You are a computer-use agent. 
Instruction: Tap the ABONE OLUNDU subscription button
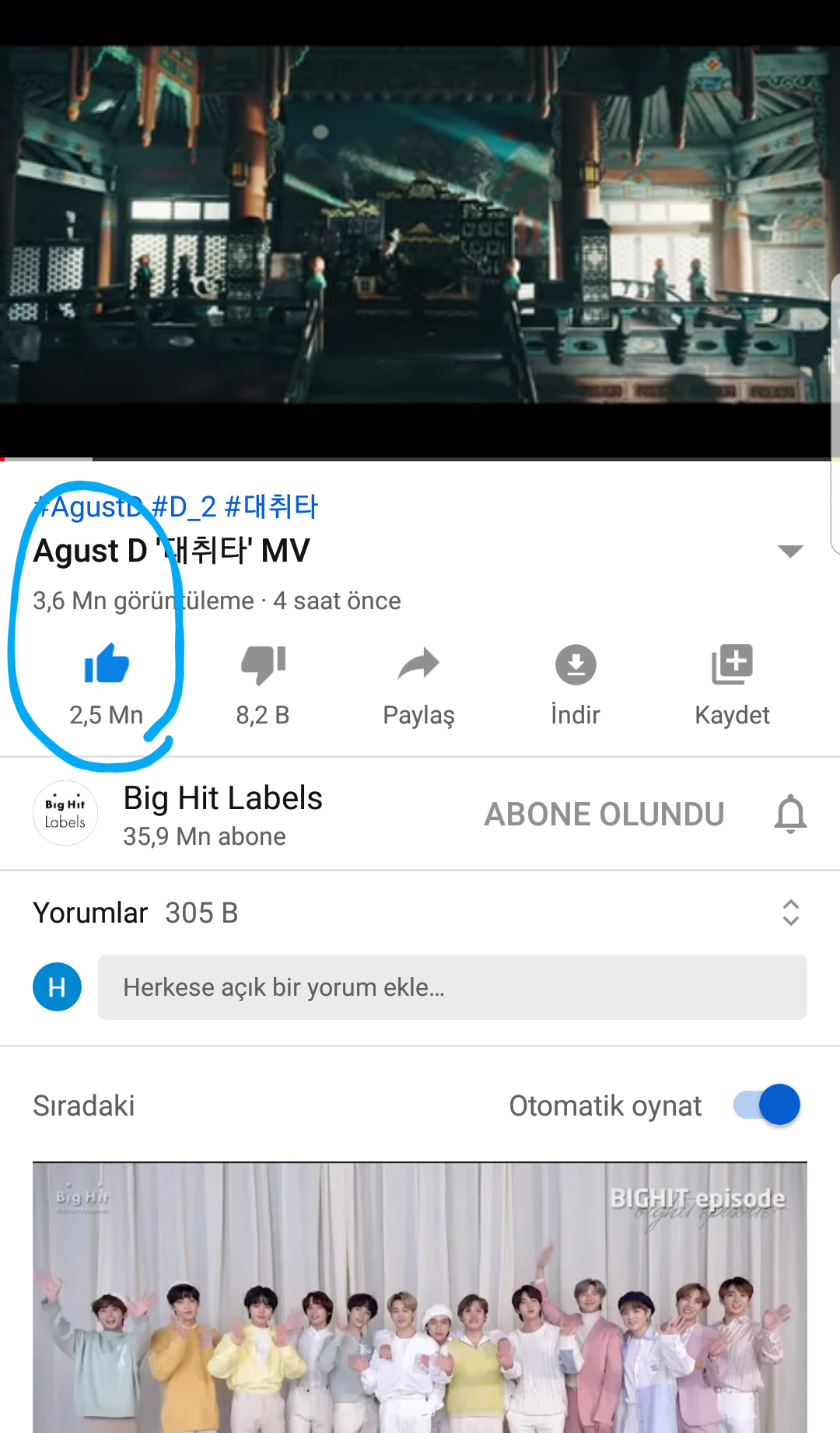tap(604, 815)
